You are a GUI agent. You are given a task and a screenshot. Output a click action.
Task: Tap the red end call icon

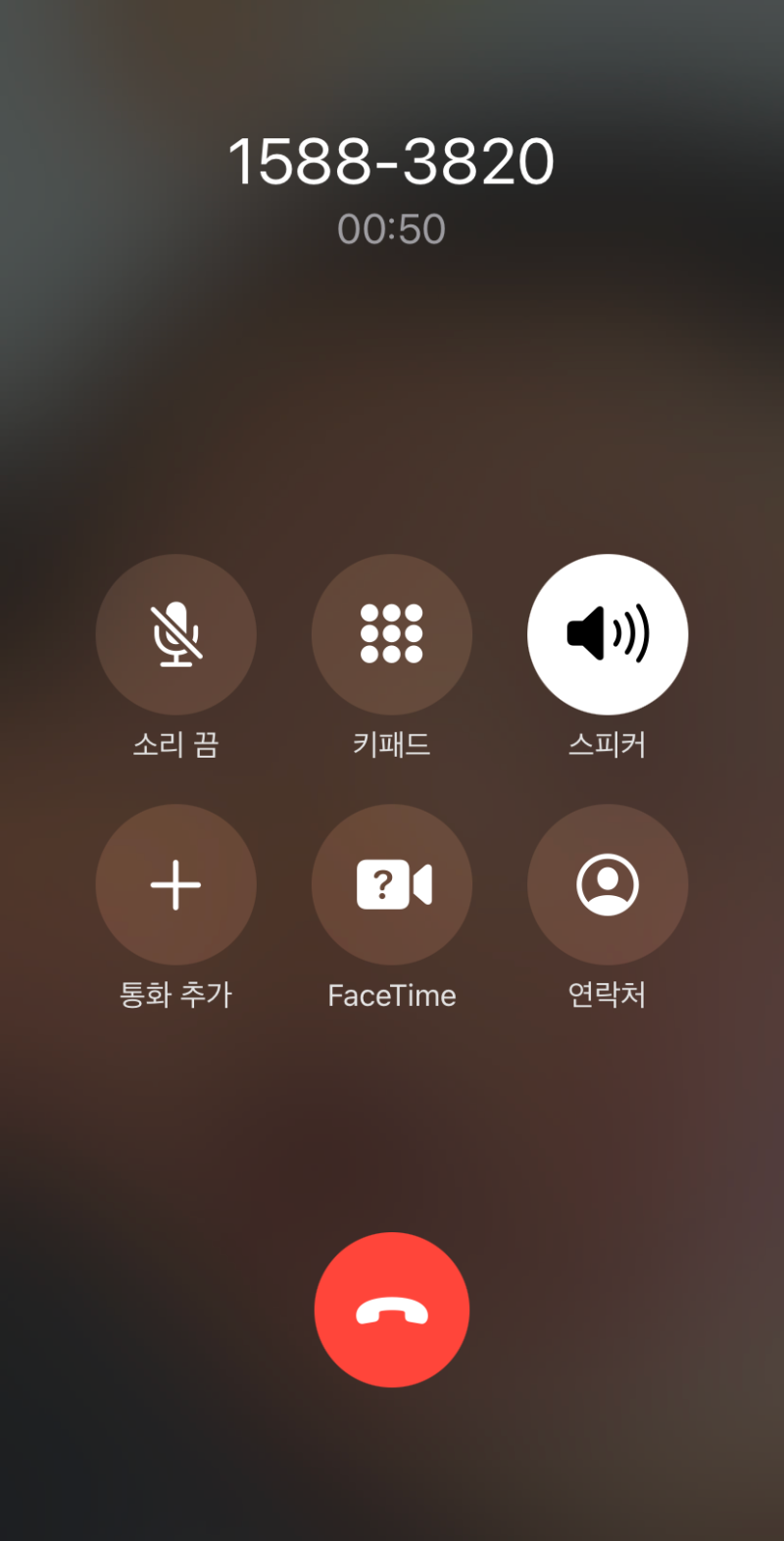392,1309
